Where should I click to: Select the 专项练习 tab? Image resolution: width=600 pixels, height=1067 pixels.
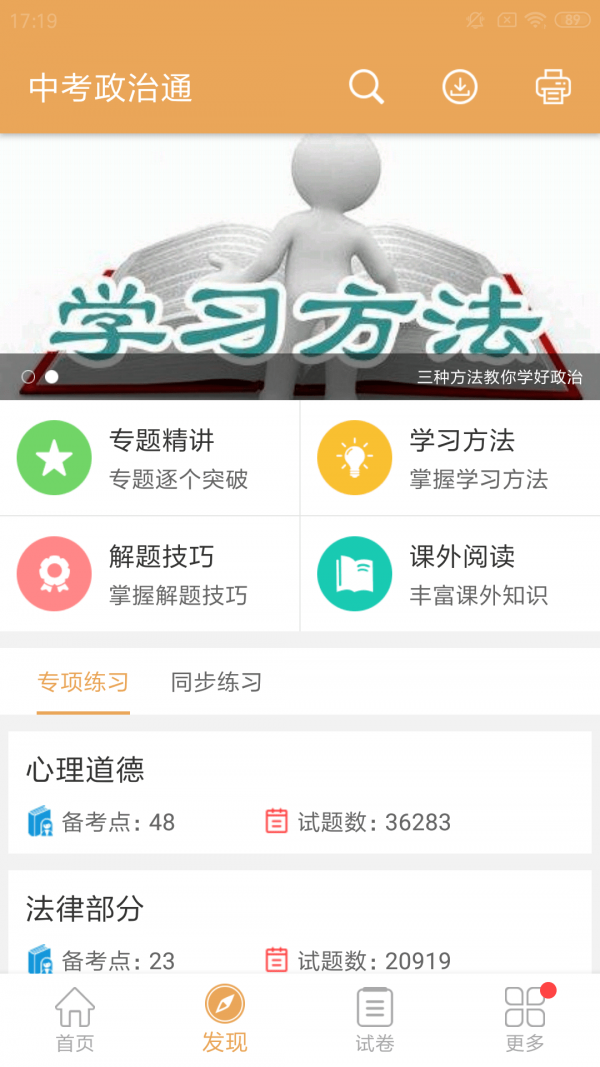coord(83,683)
